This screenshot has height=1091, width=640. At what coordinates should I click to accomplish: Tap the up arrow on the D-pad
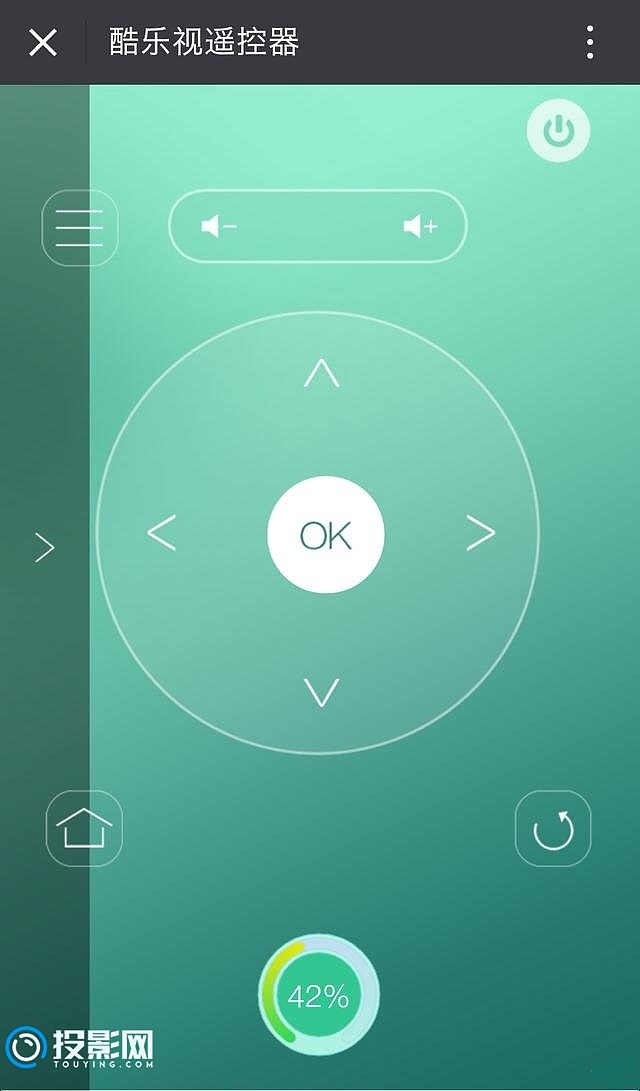tap(321, 374)
